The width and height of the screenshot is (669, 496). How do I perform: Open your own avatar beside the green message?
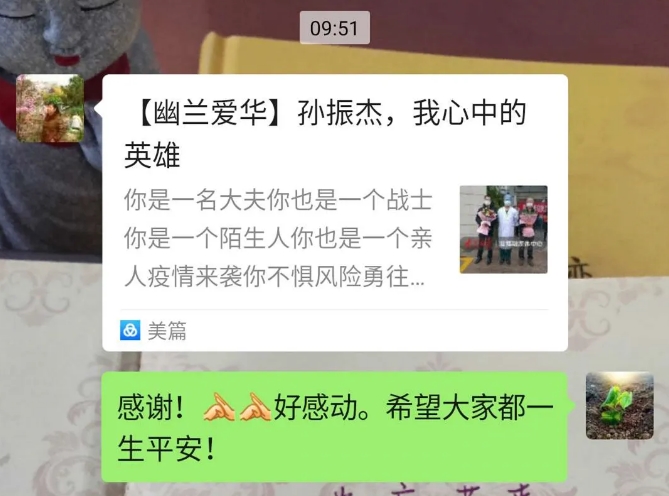619,406
